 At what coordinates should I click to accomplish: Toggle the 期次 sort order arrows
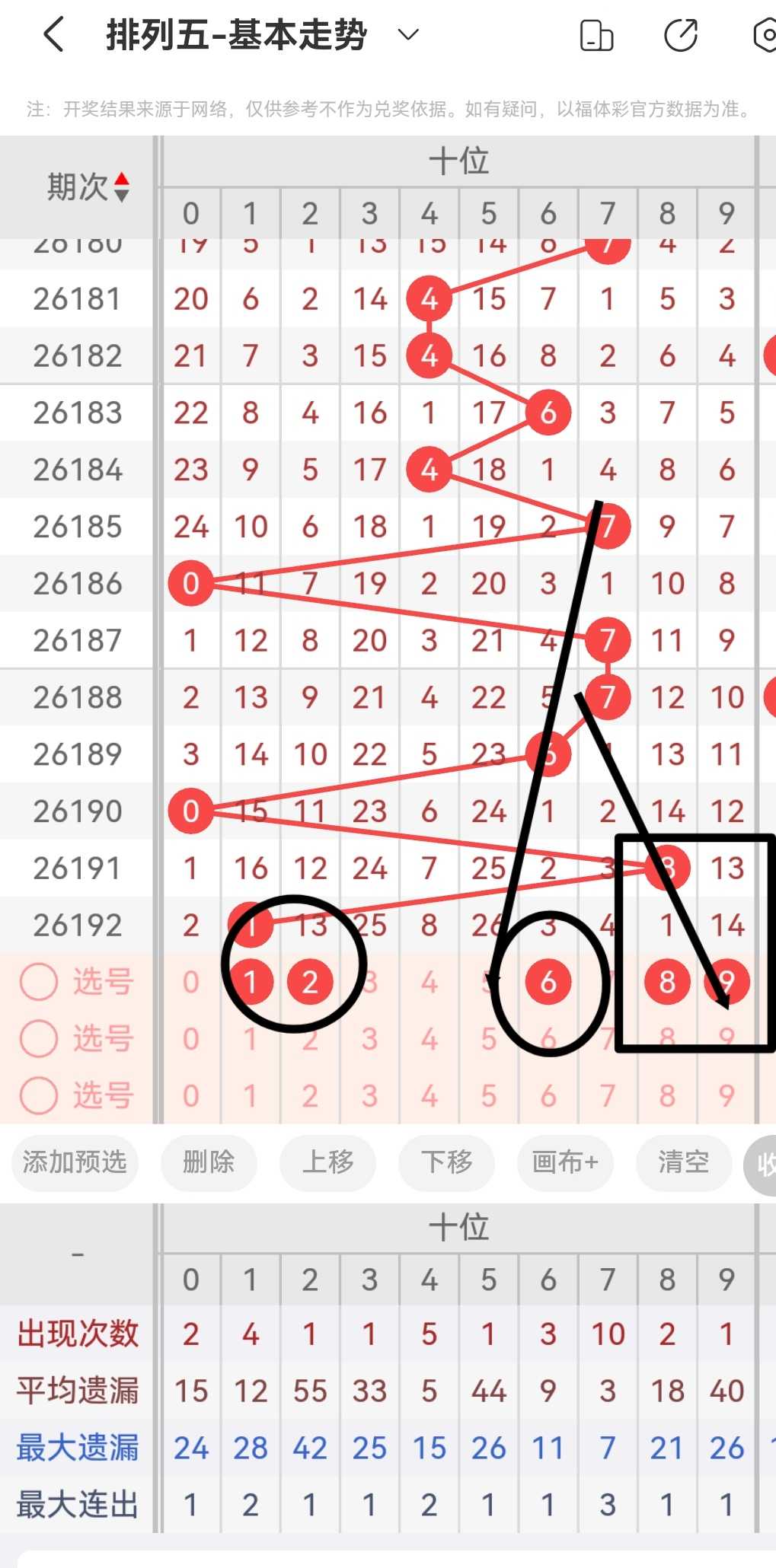coord(122,187)
